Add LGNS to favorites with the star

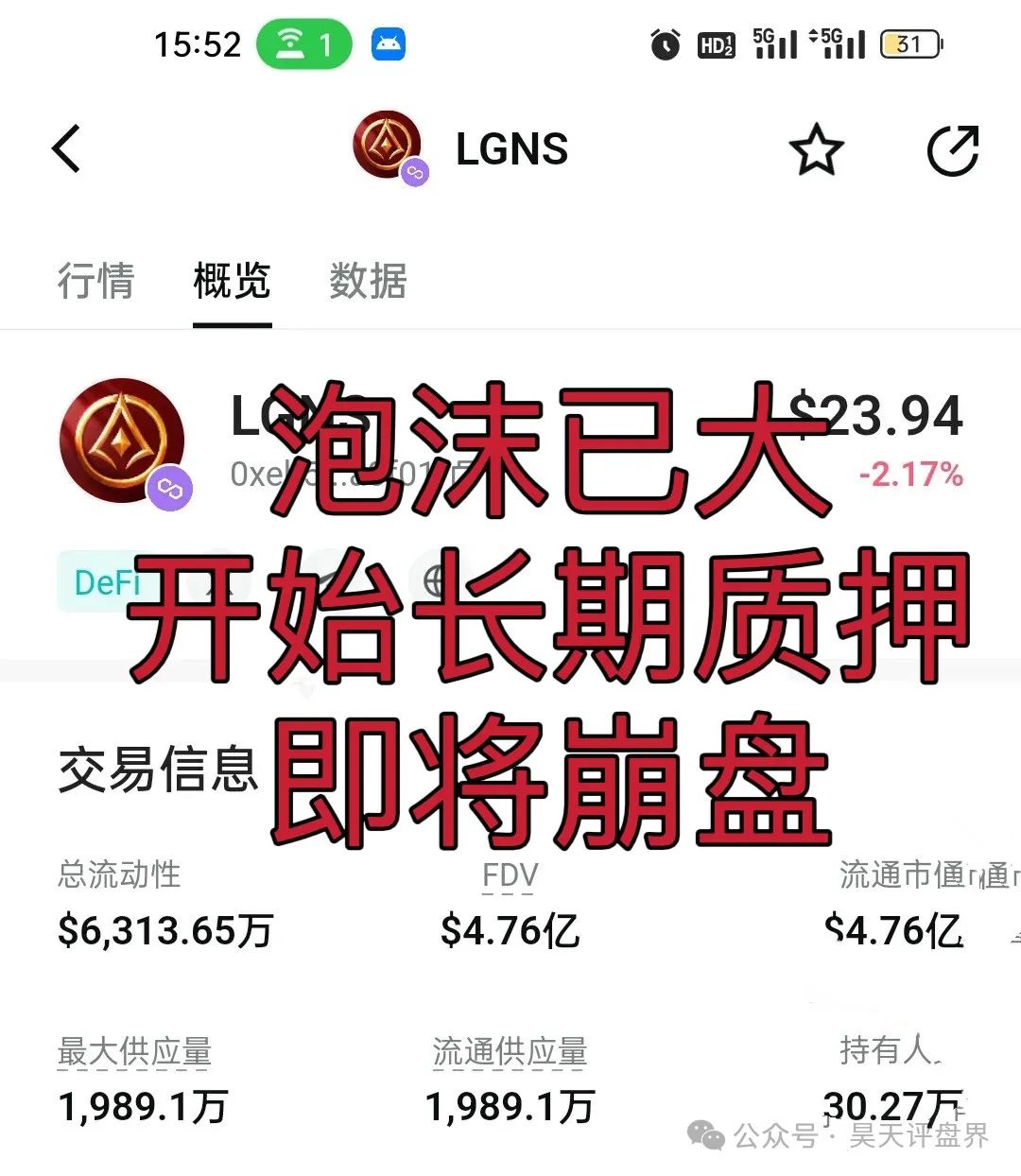[x=815, y=150]
